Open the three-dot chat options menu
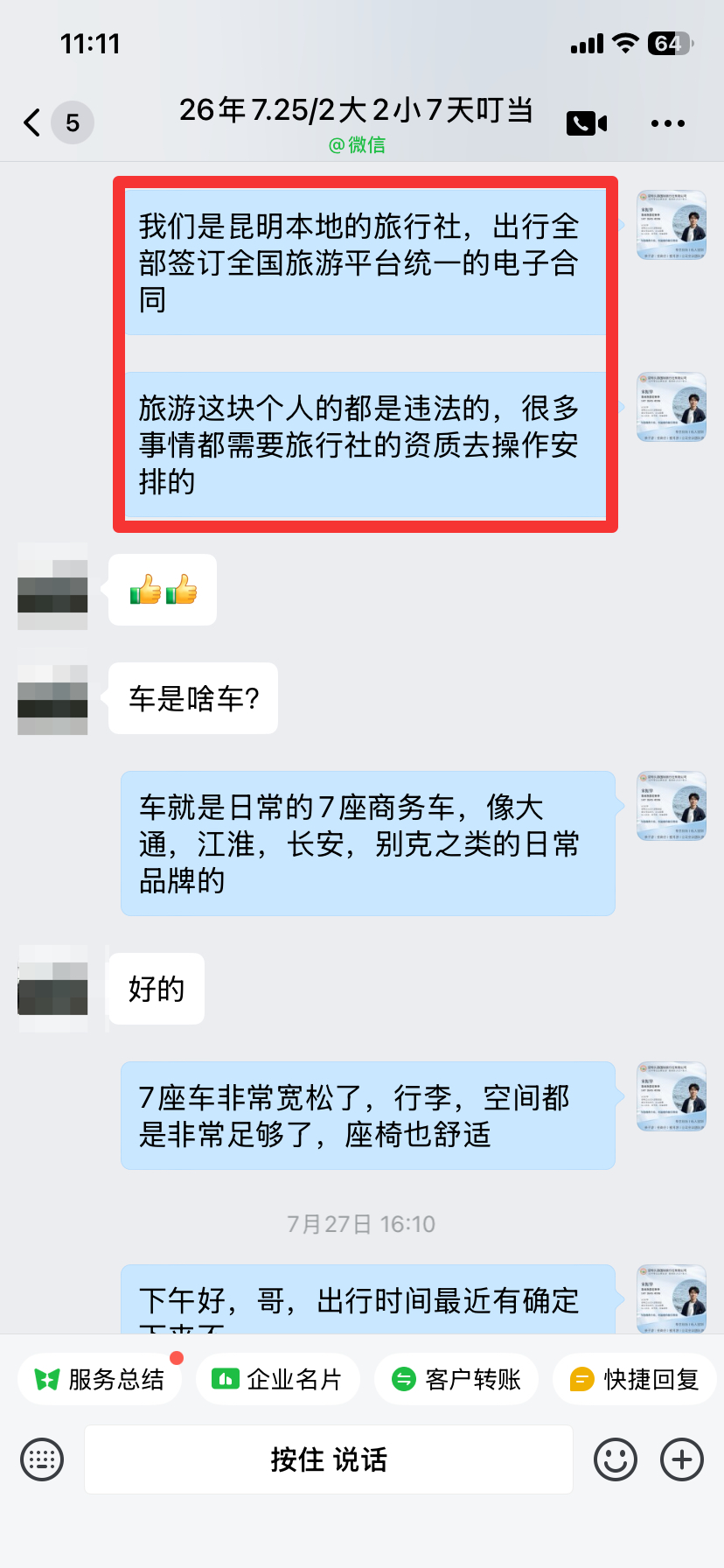Screen dimensions: 724x1568 (x=668, y=123)
